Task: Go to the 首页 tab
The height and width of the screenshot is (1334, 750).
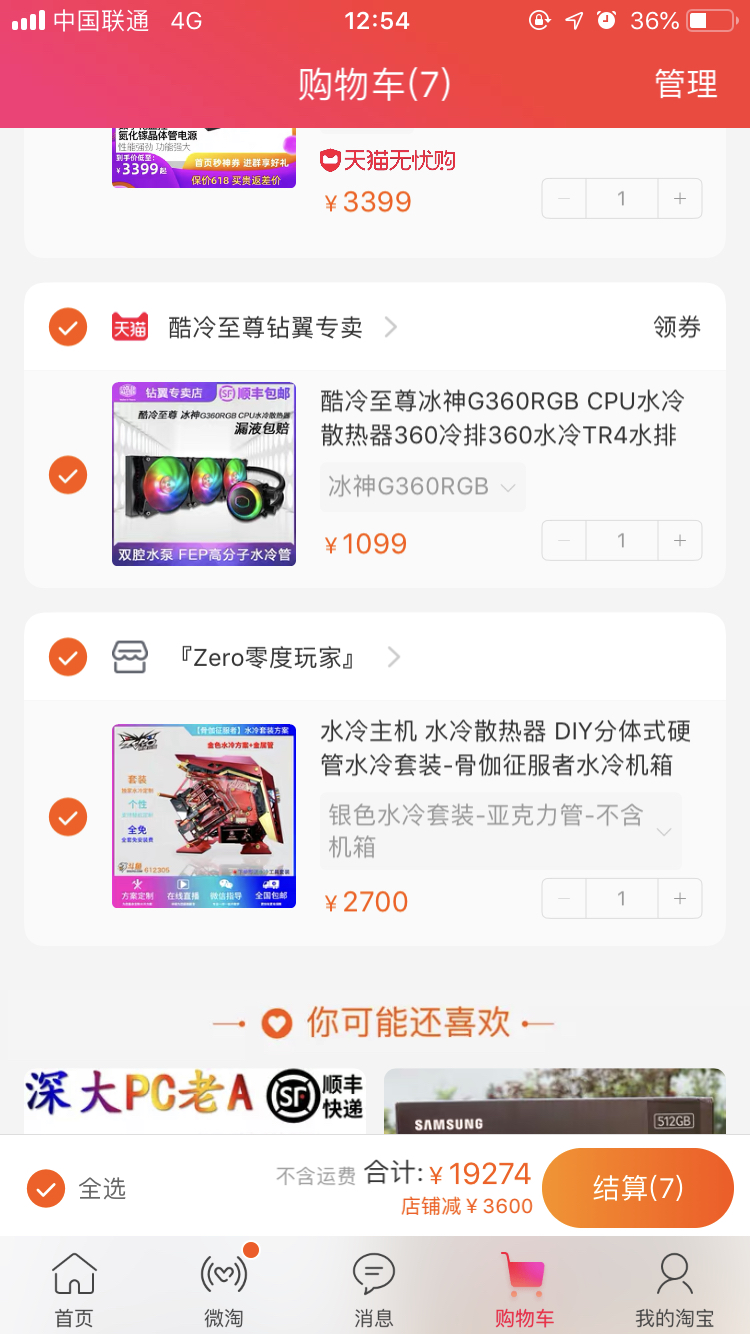Action: (x=74, y=1289)
